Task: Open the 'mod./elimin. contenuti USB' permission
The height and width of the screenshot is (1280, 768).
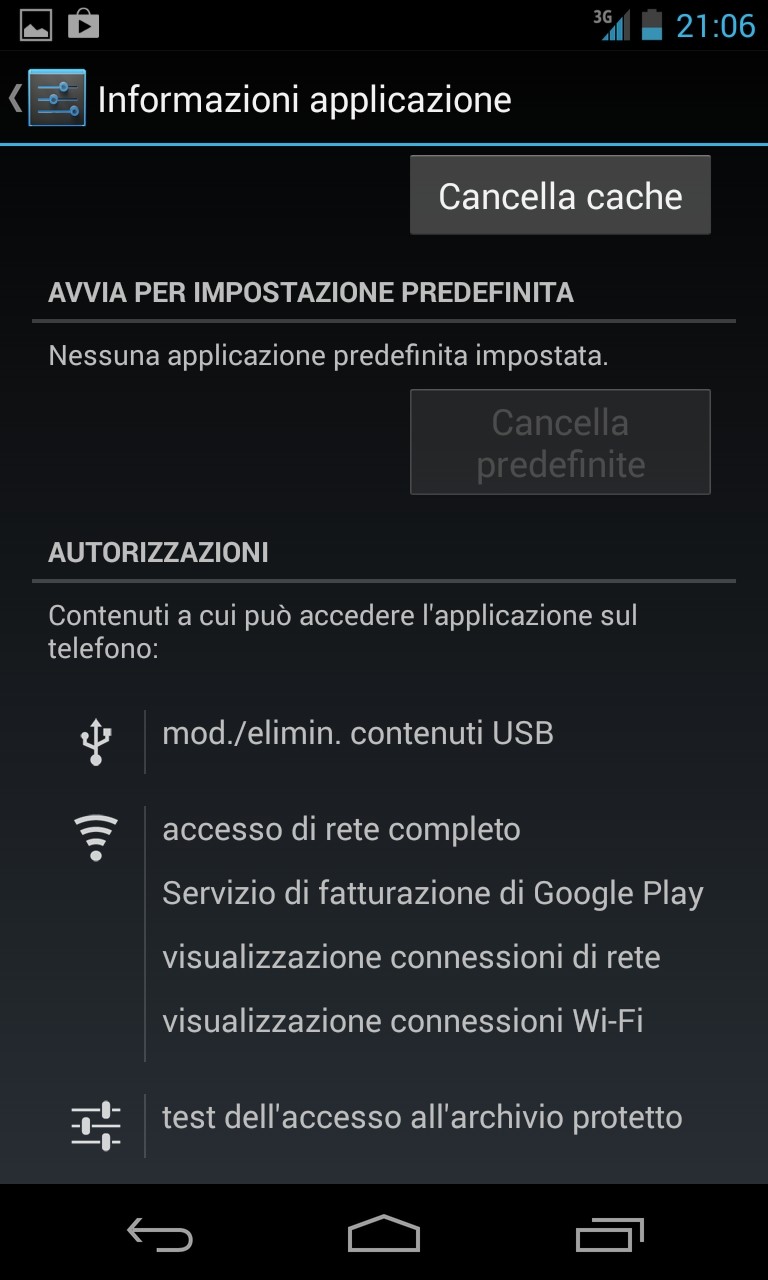Action: click(357, 733)
